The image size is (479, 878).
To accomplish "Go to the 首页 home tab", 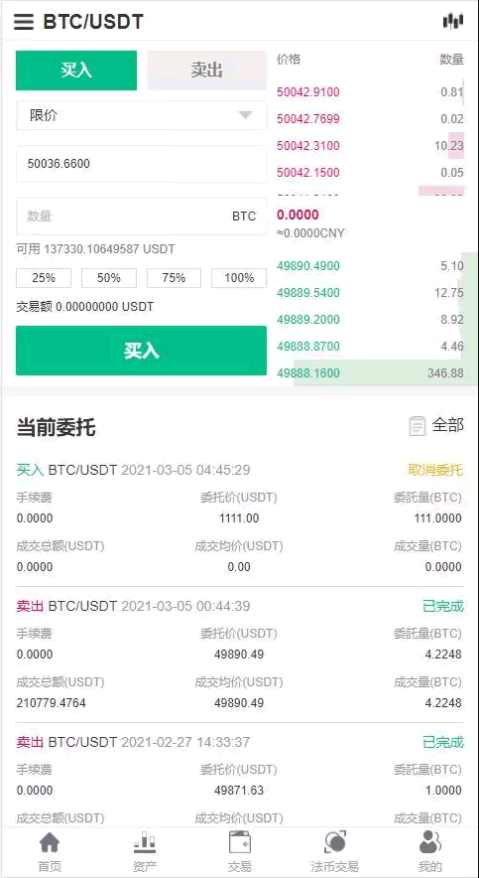I will [49, 852].
